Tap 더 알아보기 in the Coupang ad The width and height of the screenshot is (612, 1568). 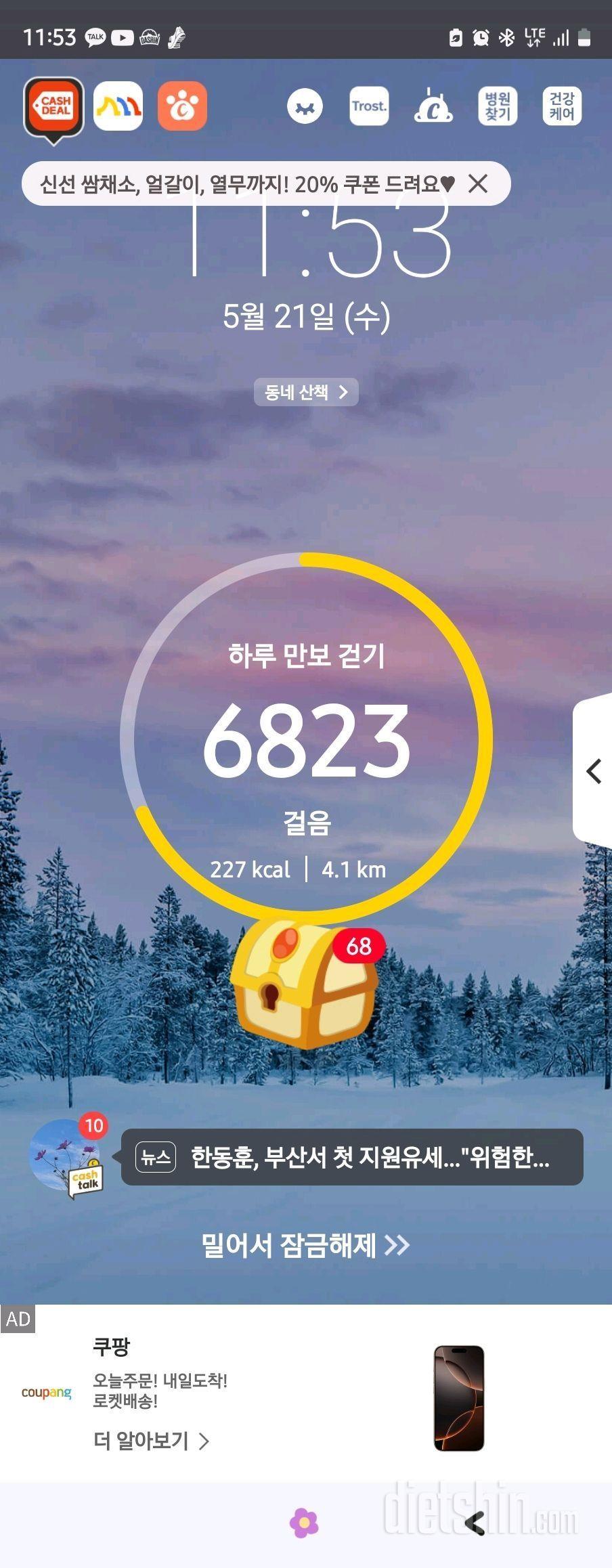151,1441
